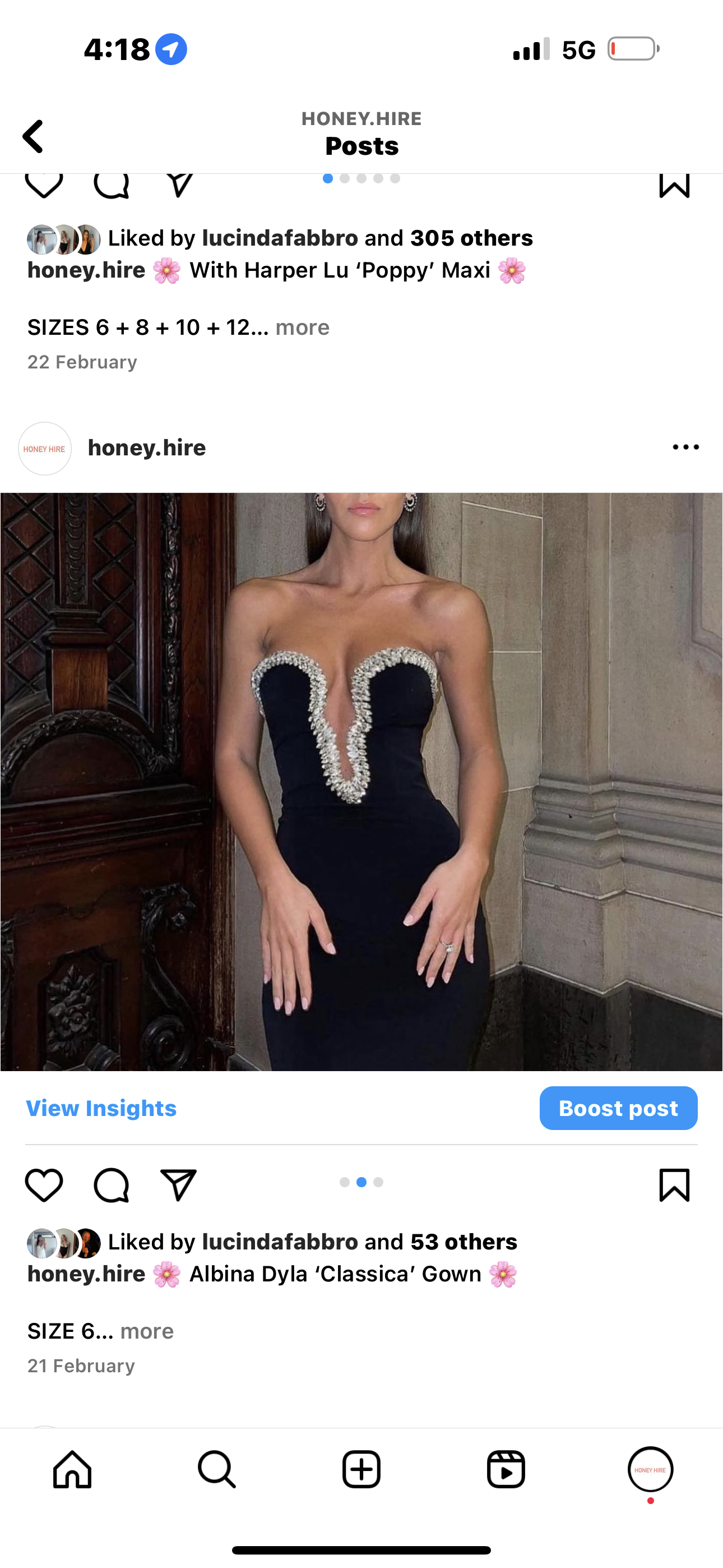The height and width of the screenshot is (1568, 723).
Task: Share the Albina Dyla 'Classica' Gown post
Action: click(x=178, y=1185)
